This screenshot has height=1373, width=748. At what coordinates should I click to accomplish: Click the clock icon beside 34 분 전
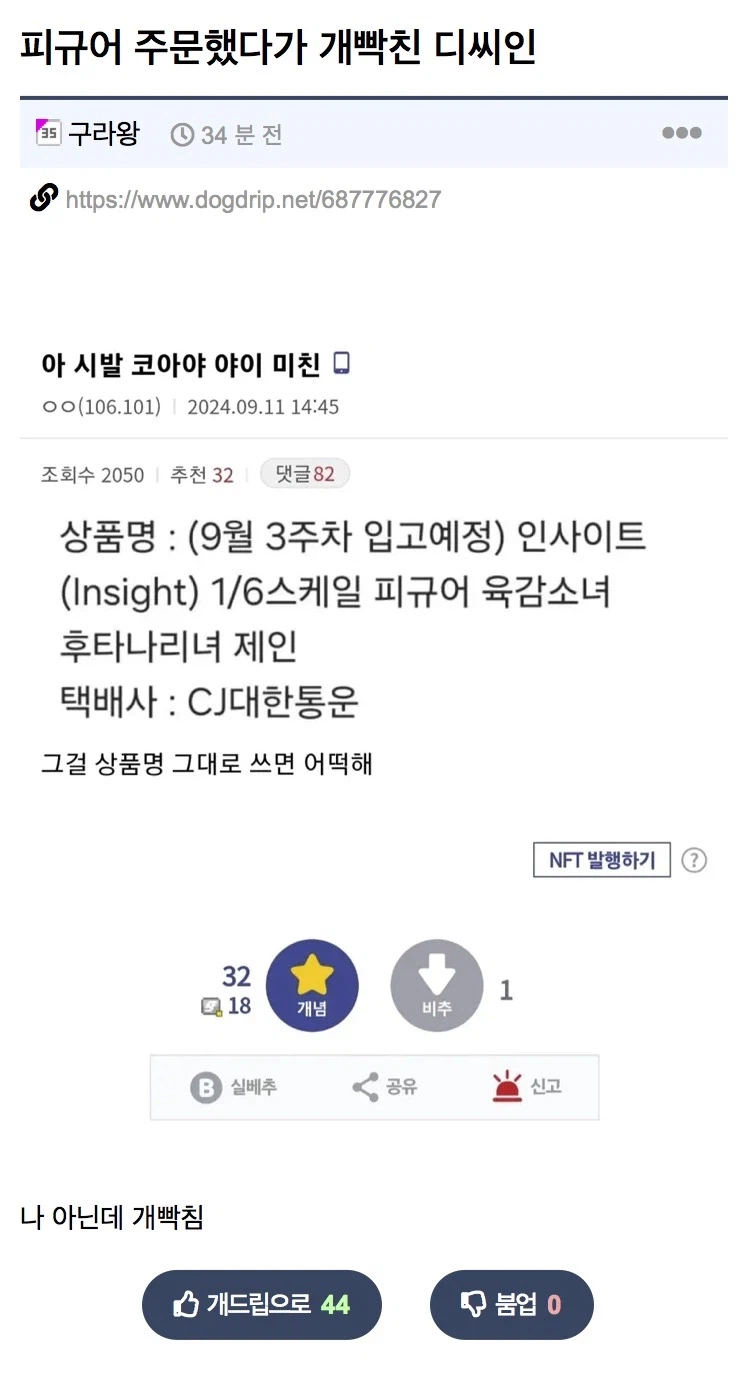coord(181,132)
